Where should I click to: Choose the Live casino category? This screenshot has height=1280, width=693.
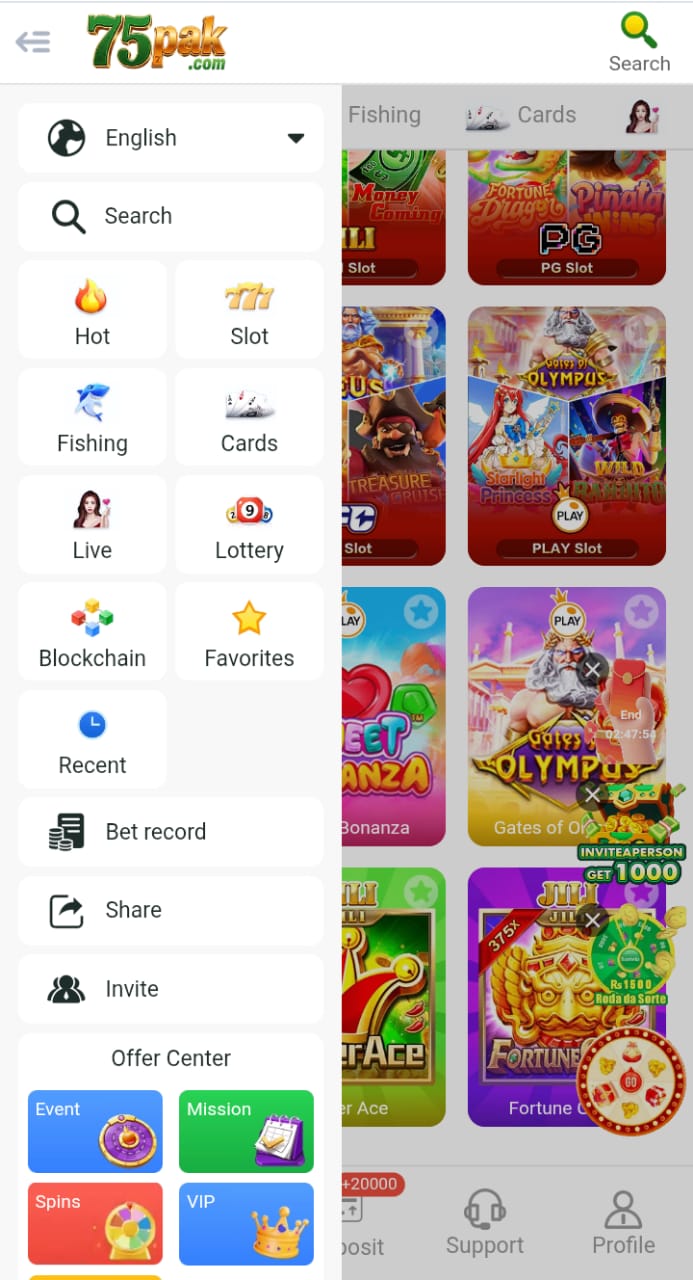pos(92,524)
